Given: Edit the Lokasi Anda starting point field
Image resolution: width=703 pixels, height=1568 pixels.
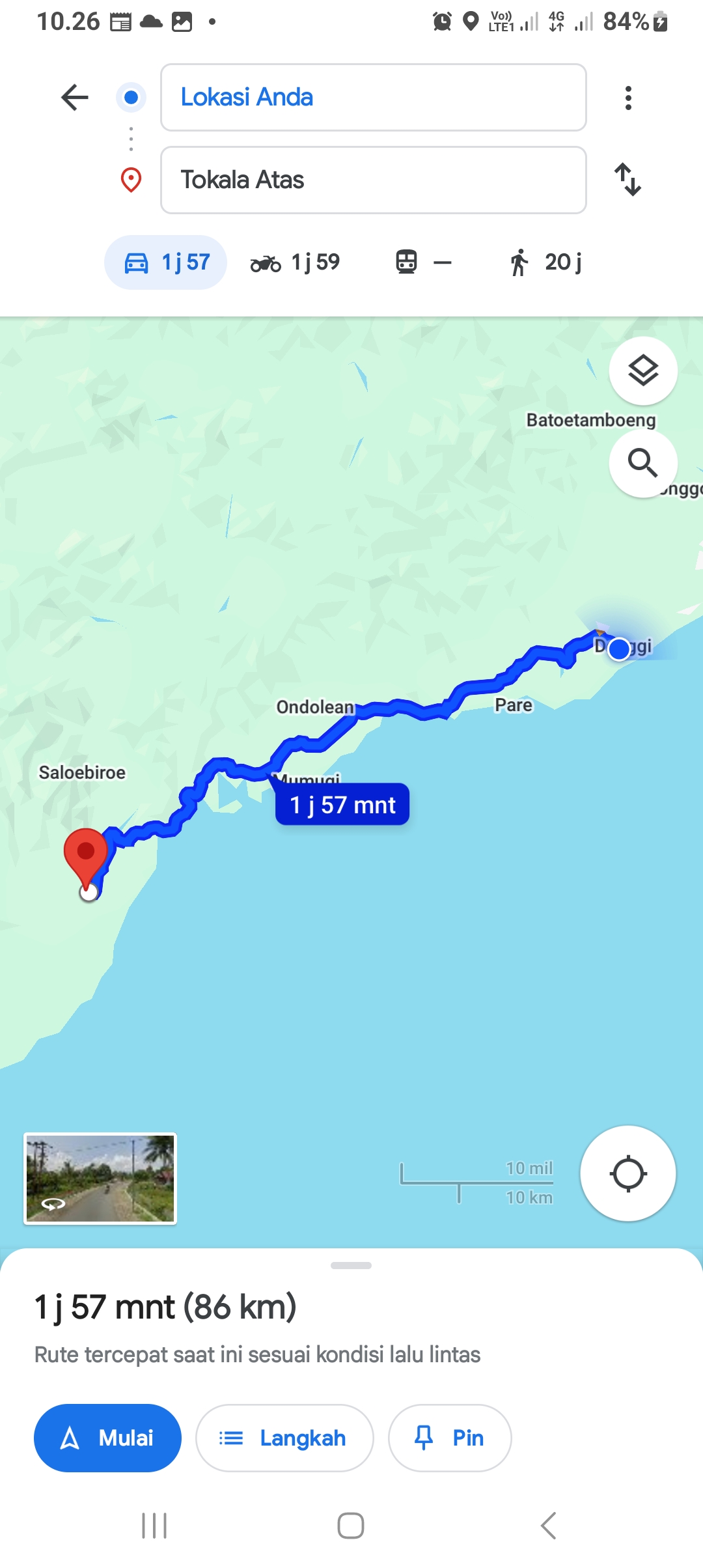Looking at the screenshot, I should point(373,97).
